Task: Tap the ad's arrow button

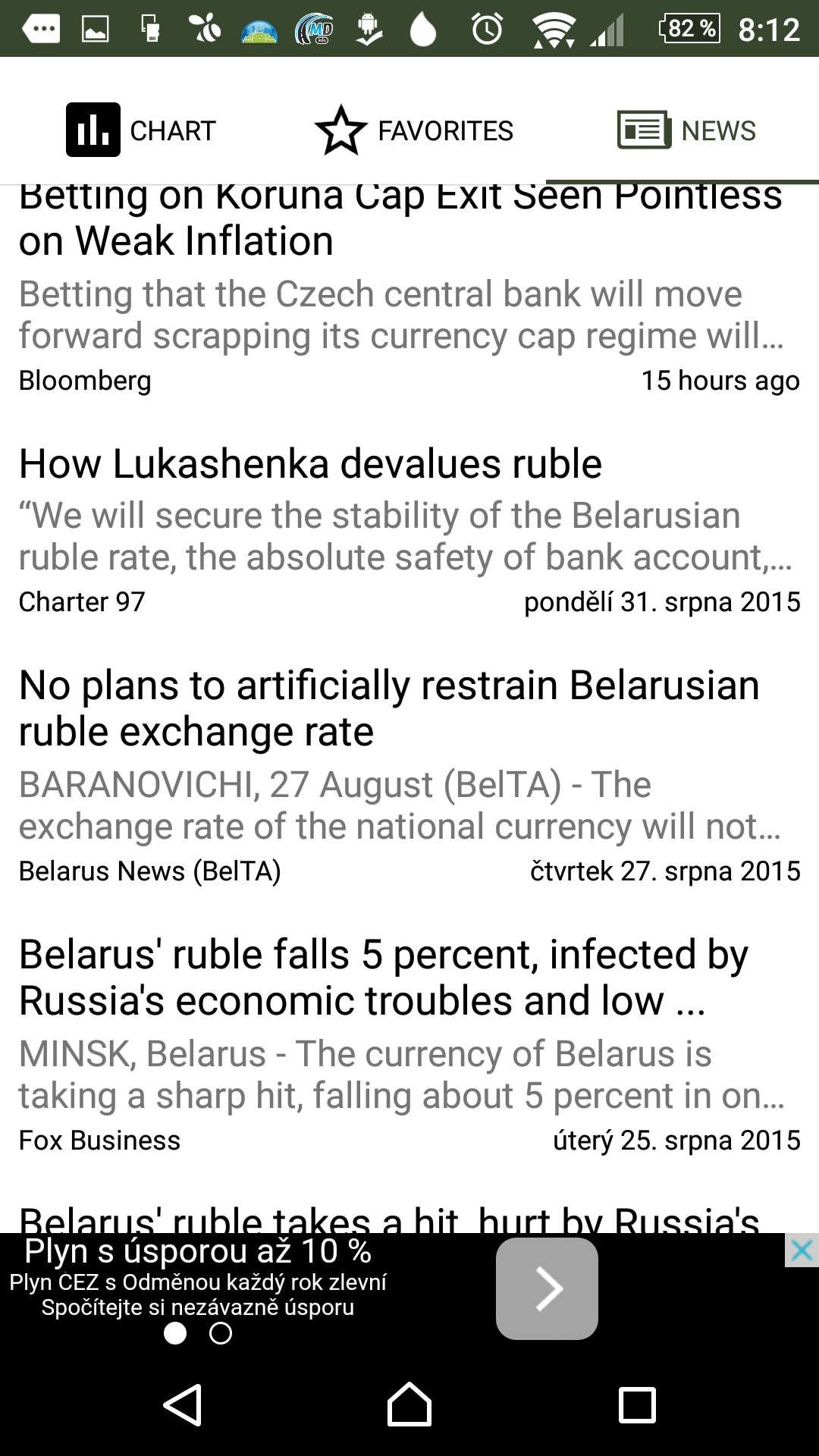Action: click(x=547, y=1288)
